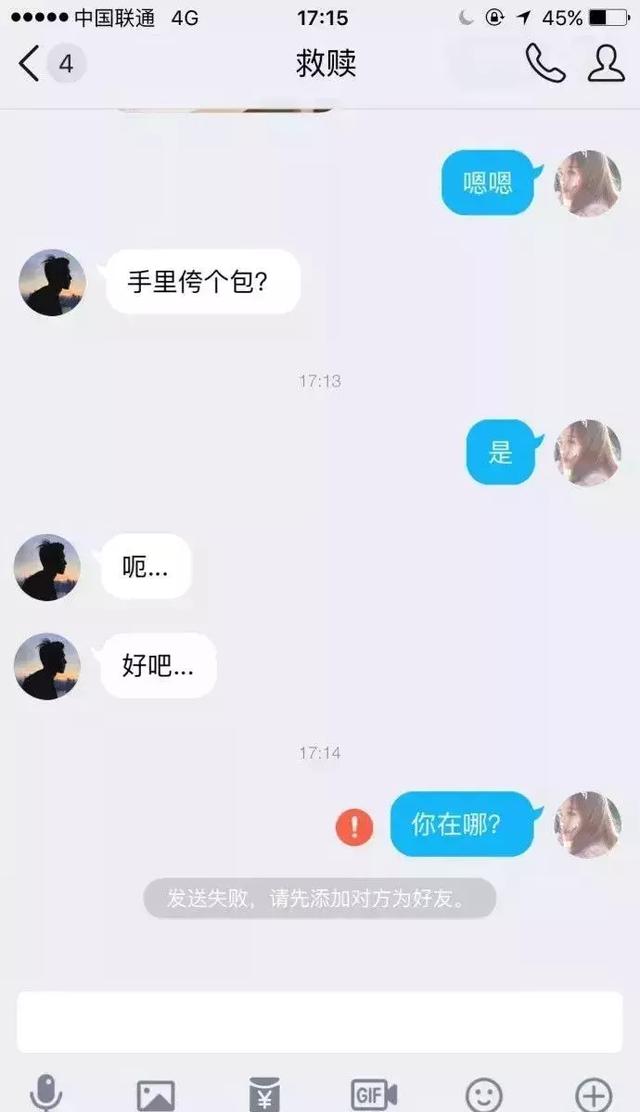Screen dimensions: 640x1112
Task: Send a red packet
Action: [x=265, y=1094]
